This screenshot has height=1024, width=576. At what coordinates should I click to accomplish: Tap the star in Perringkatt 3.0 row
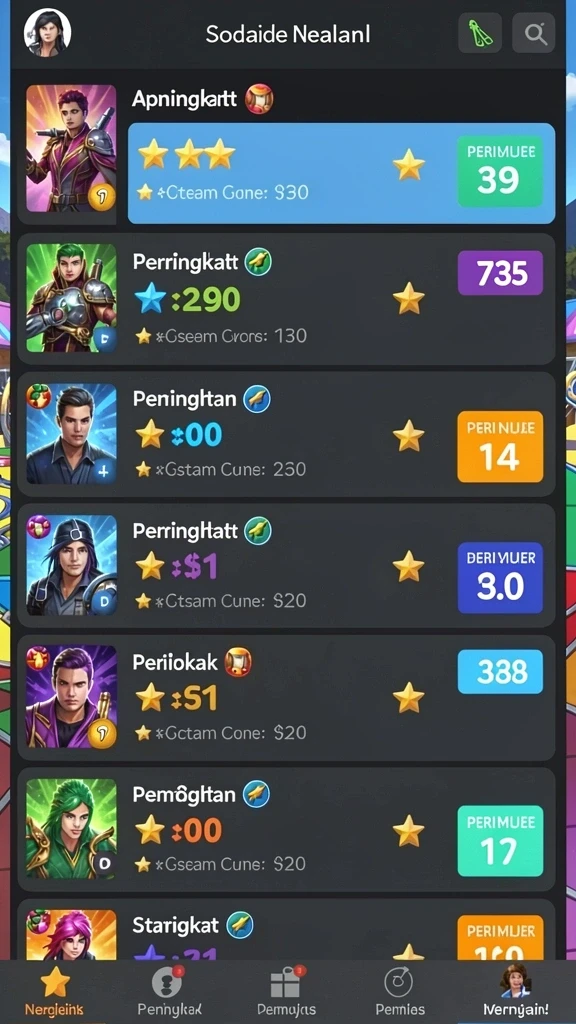[x=409, y=566]
